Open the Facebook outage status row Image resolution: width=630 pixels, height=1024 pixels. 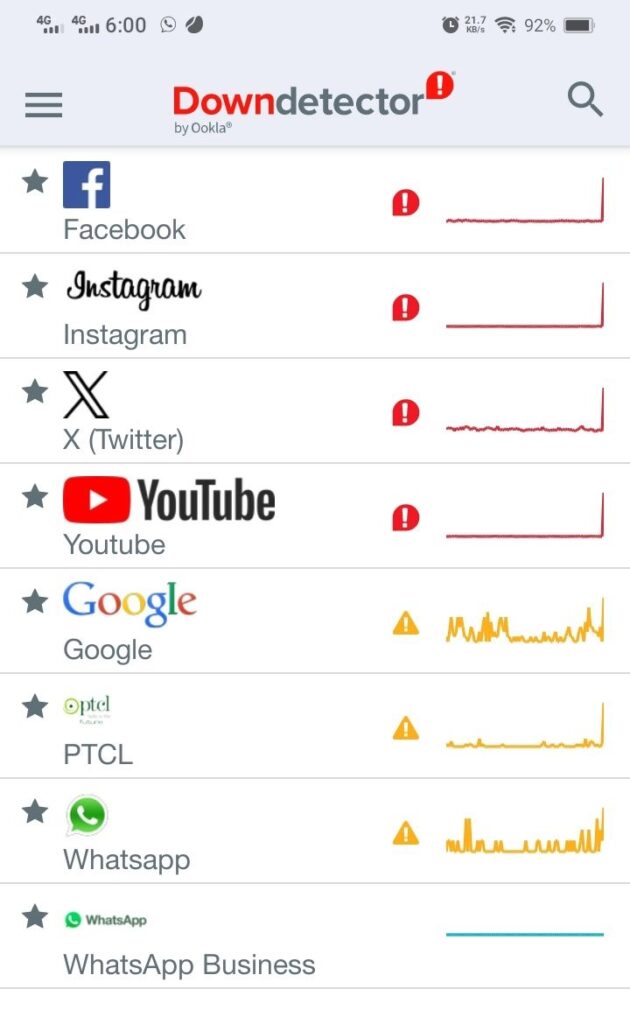pos(125,229)
